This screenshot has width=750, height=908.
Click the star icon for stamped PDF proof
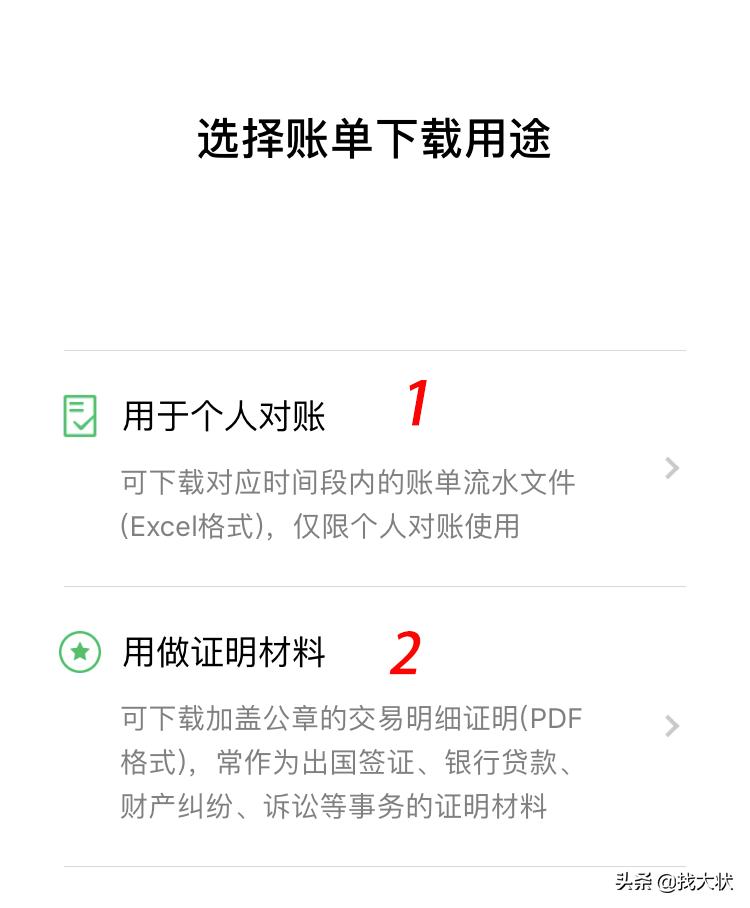(x=78, y=652)
